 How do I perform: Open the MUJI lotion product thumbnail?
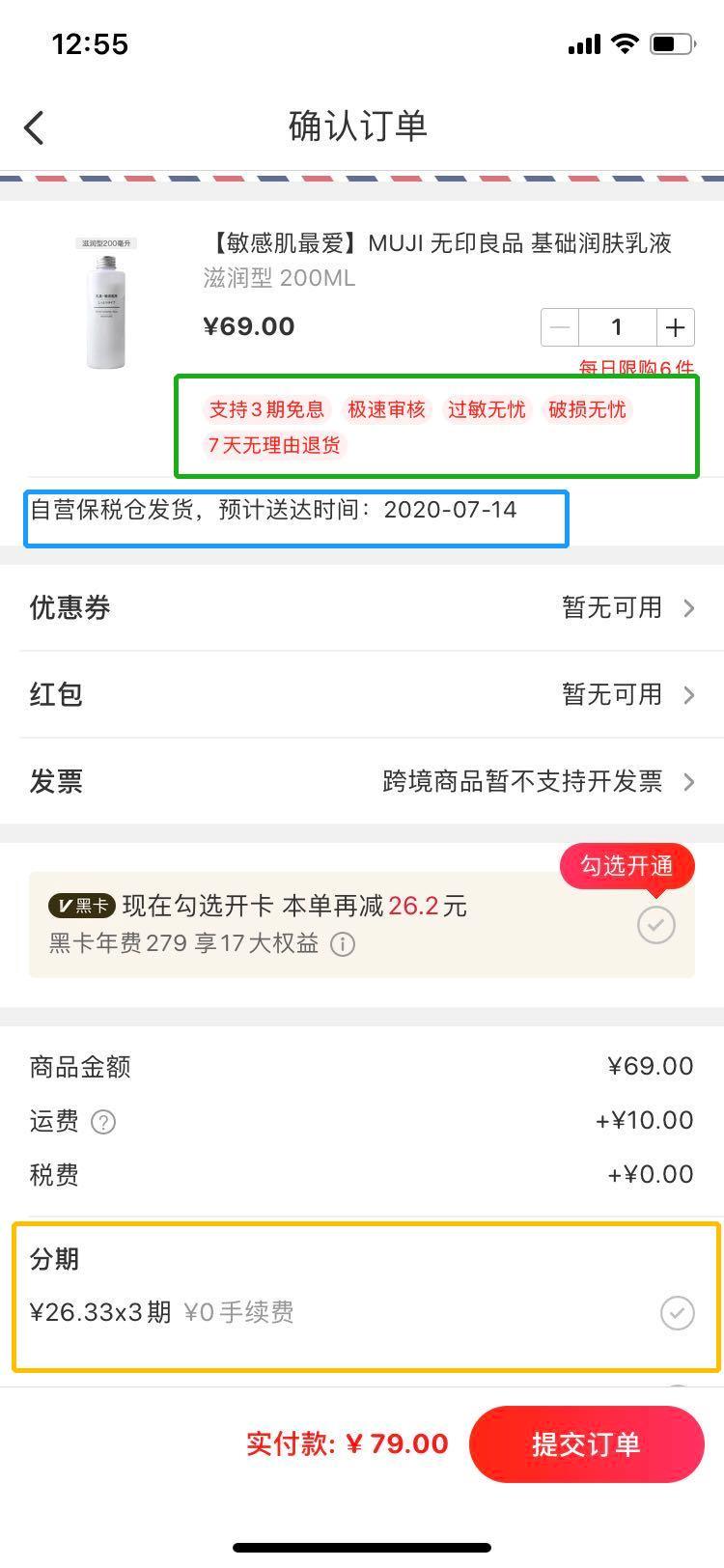106,303
